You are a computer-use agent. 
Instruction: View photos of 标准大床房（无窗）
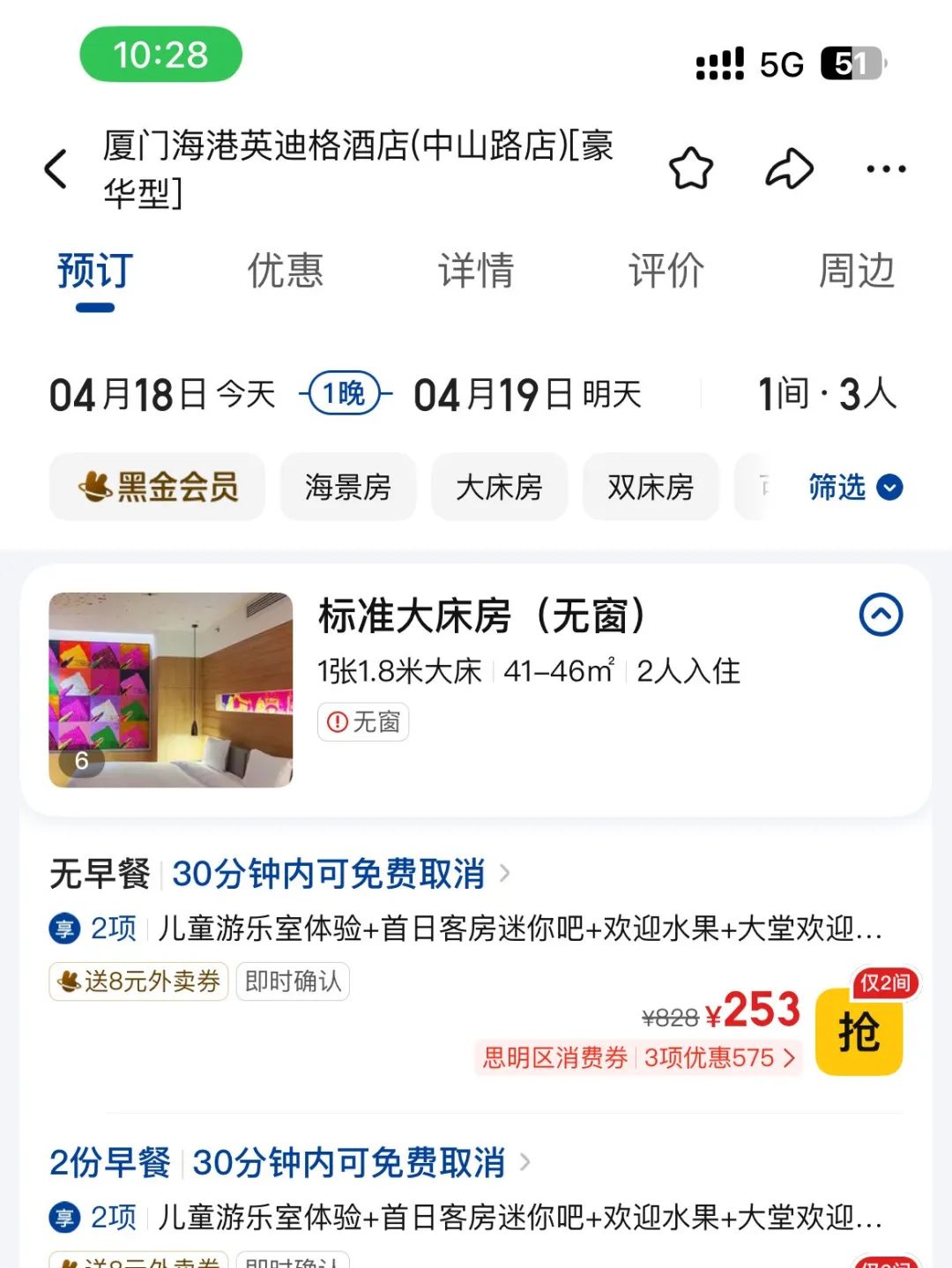click(171, 690)
